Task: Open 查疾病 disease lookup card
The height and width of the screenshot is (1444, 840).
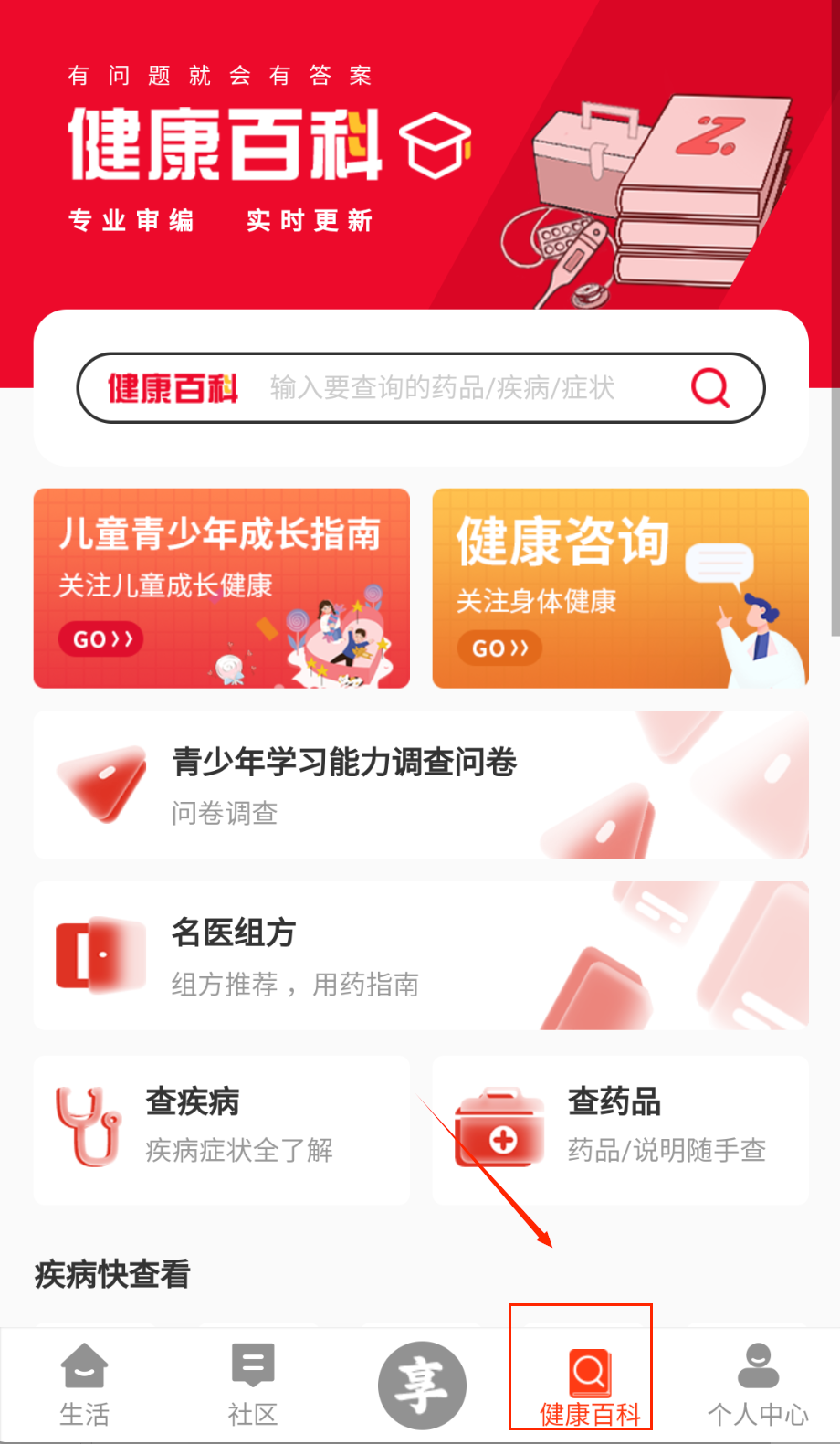Action: (x=221, y=1130)
